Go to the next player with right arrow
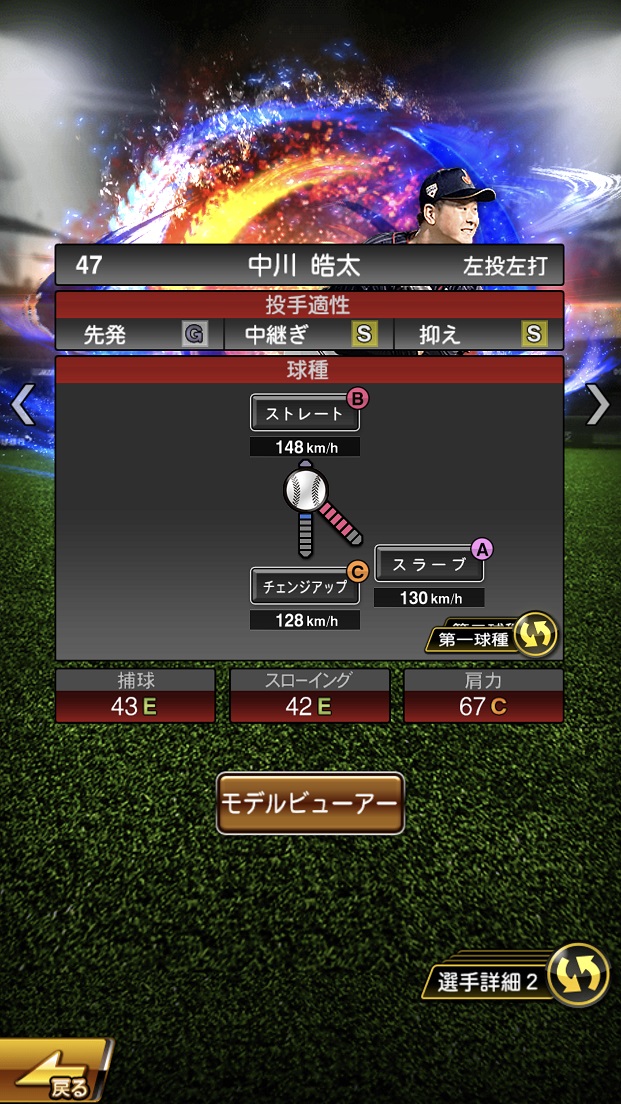The height and width of the screenshot is (1104, 621). [598, 404]
